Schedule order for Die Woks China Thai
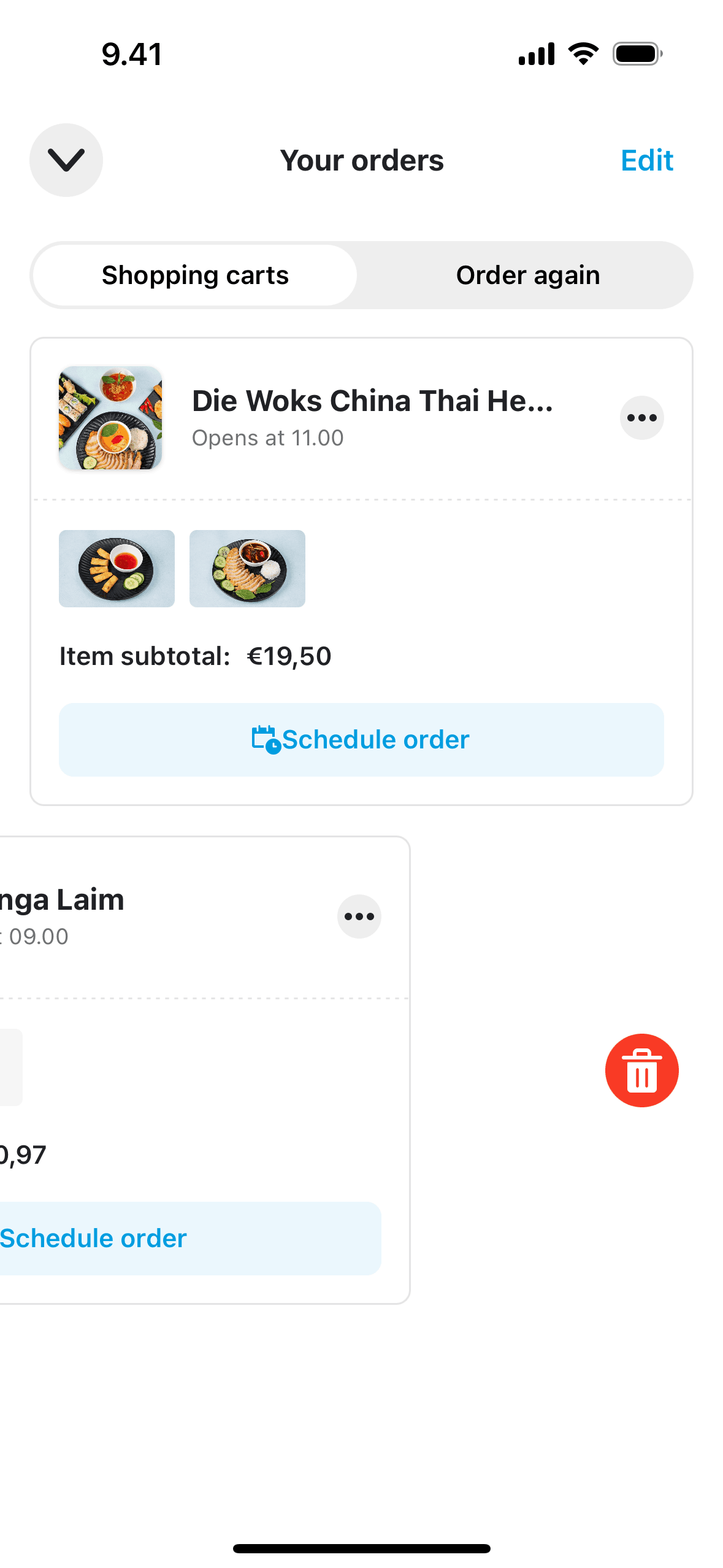The image size is (723, 1568). pyautogui.click(x=361, y=740)
